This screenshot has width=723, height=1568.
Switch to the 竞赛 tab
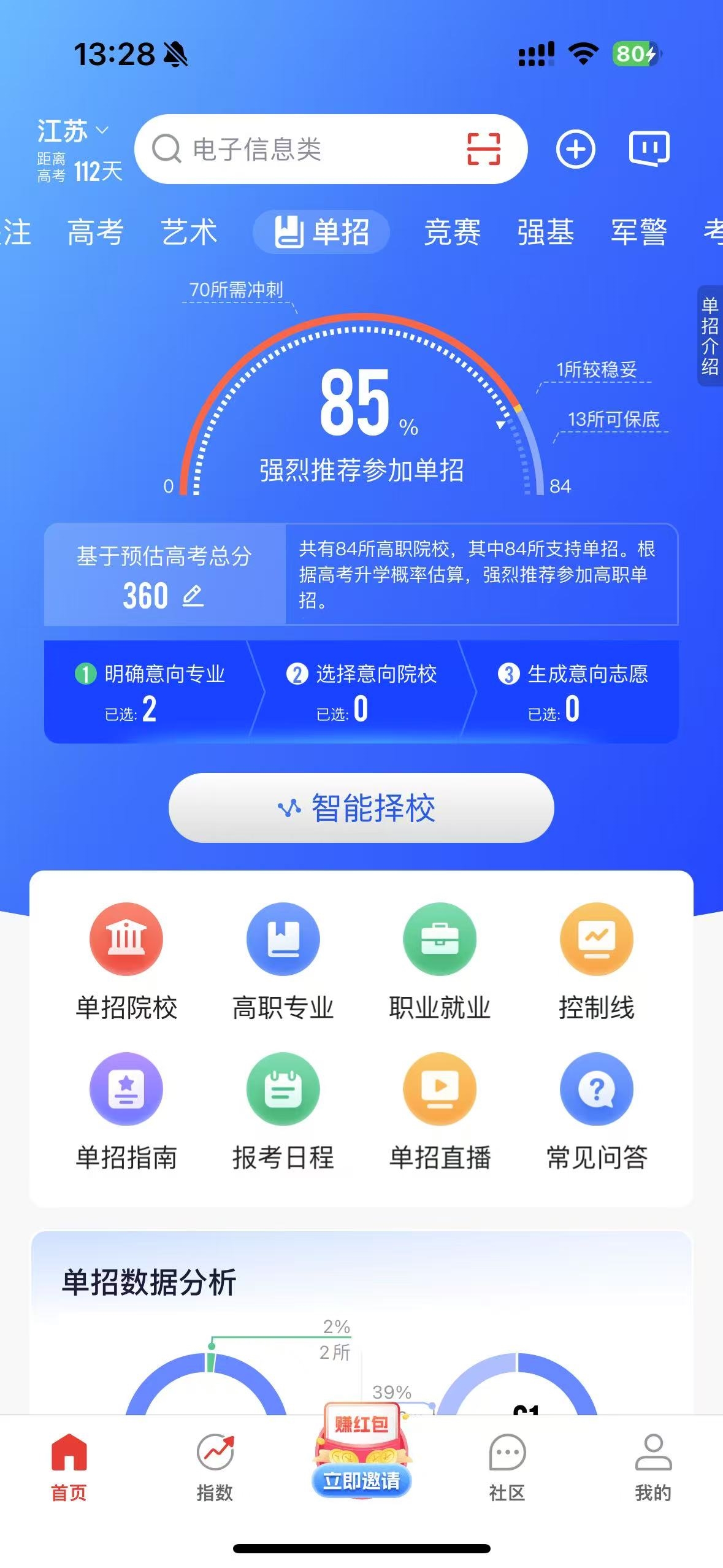click(x=453, y=233)
